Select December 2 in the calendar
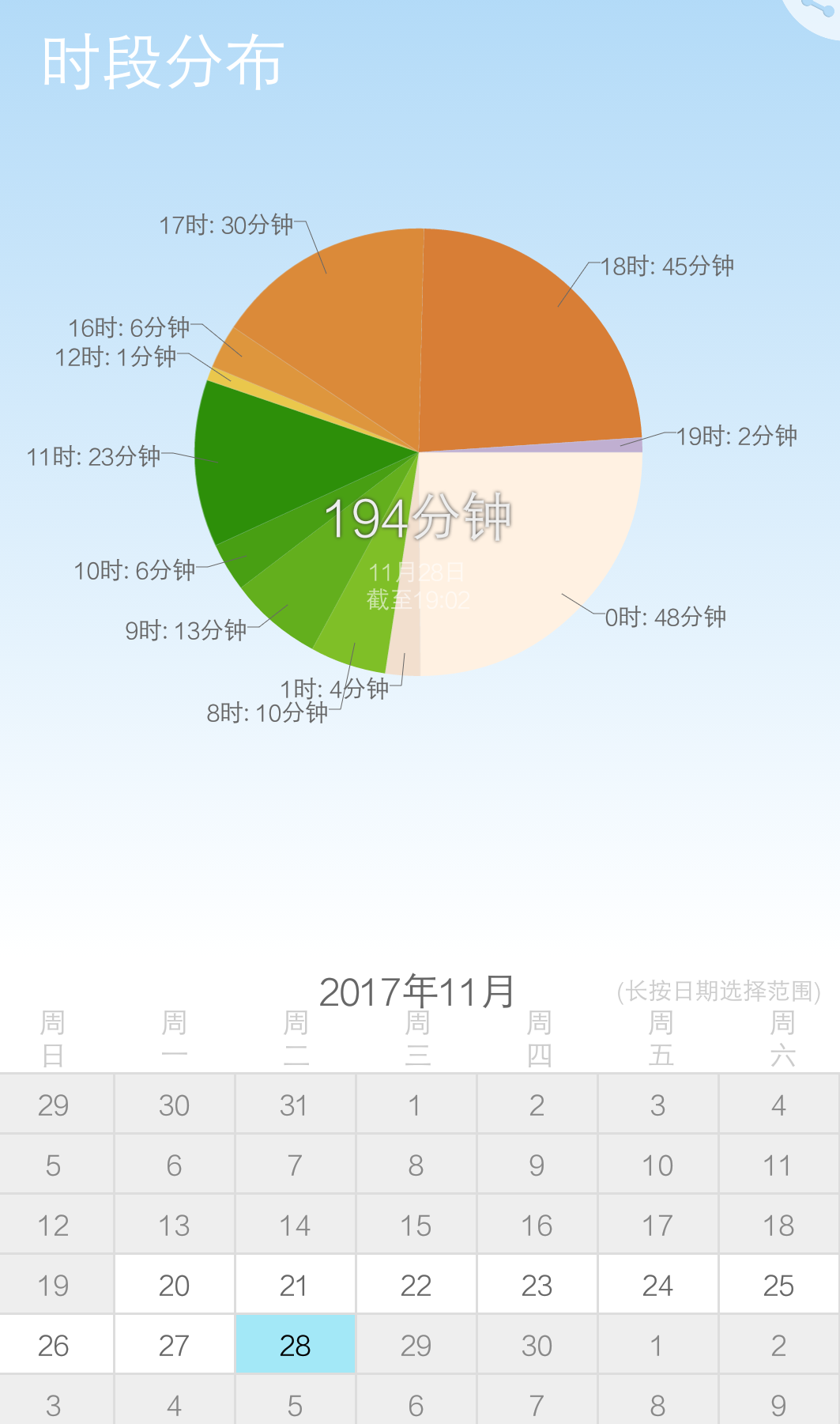 (x=778, y=1343)
